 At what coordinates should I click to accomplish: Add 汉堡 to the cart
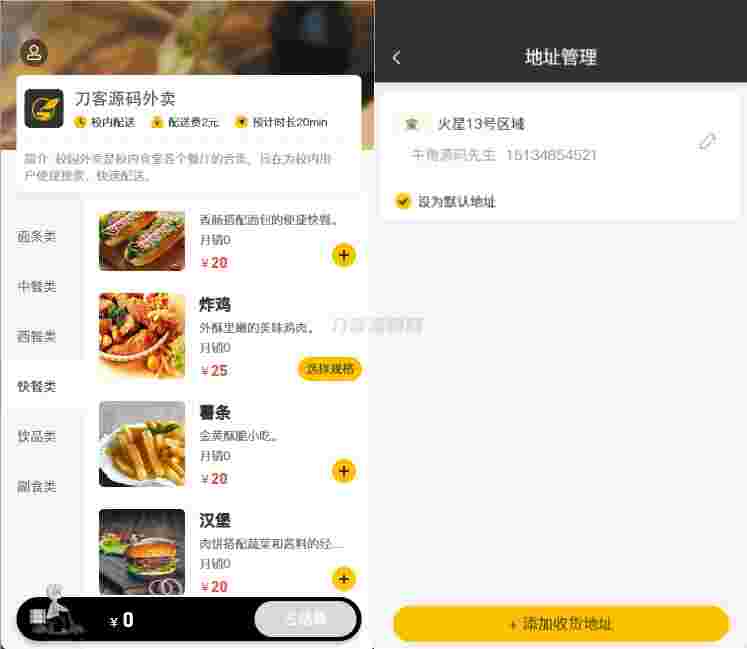coord(343,578)
